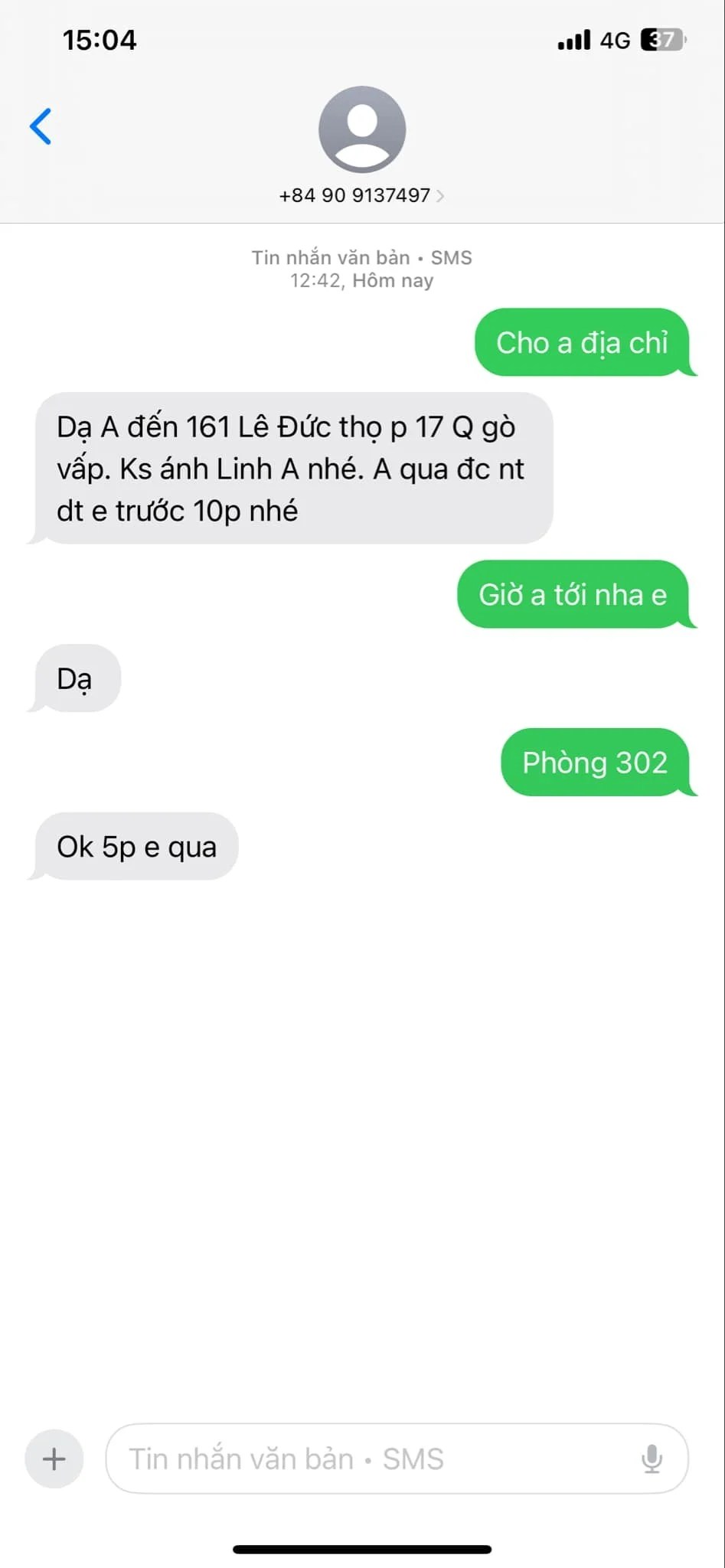Go back to the messages list
Screen dimensions: 725x1568
[41, 126]
